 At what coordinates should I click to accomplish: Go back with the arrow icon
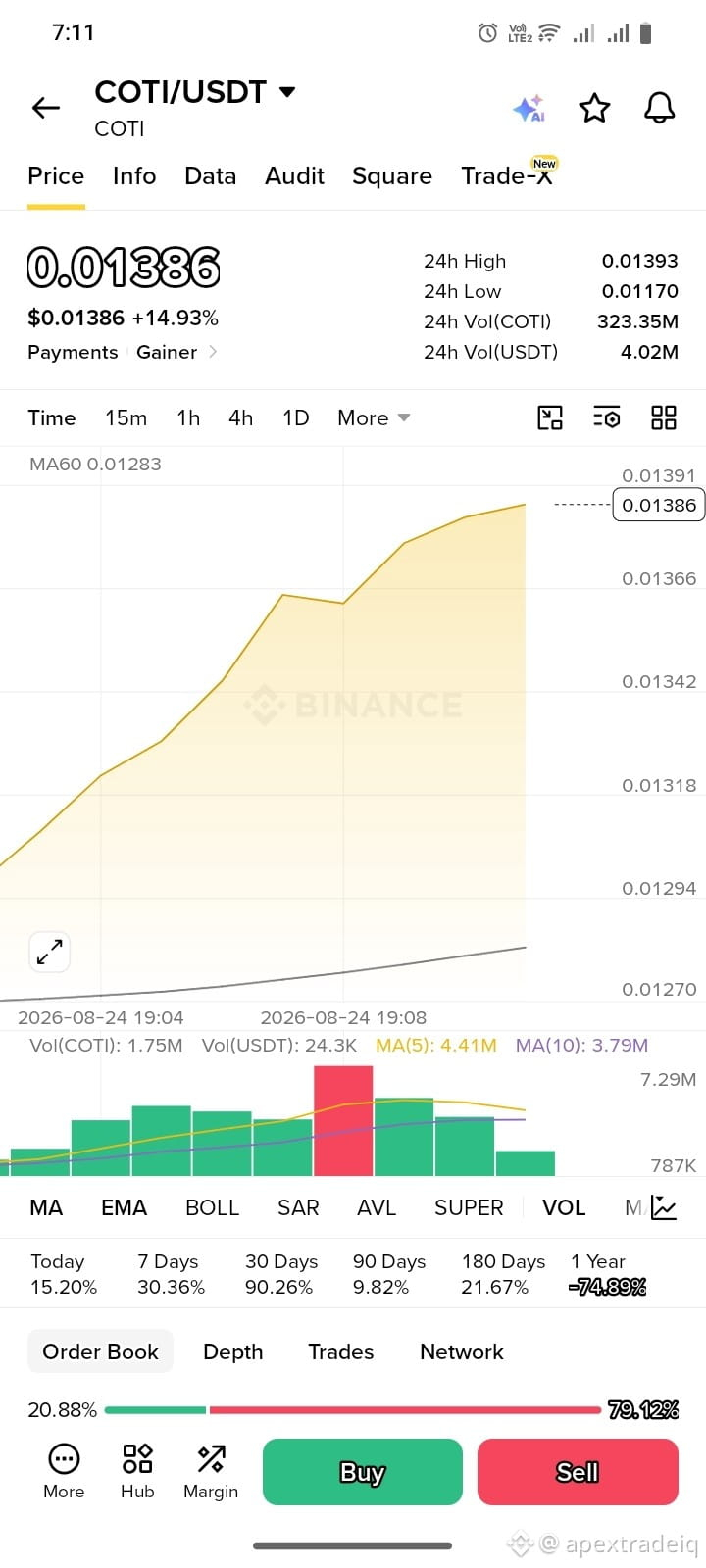click(46, 108)
